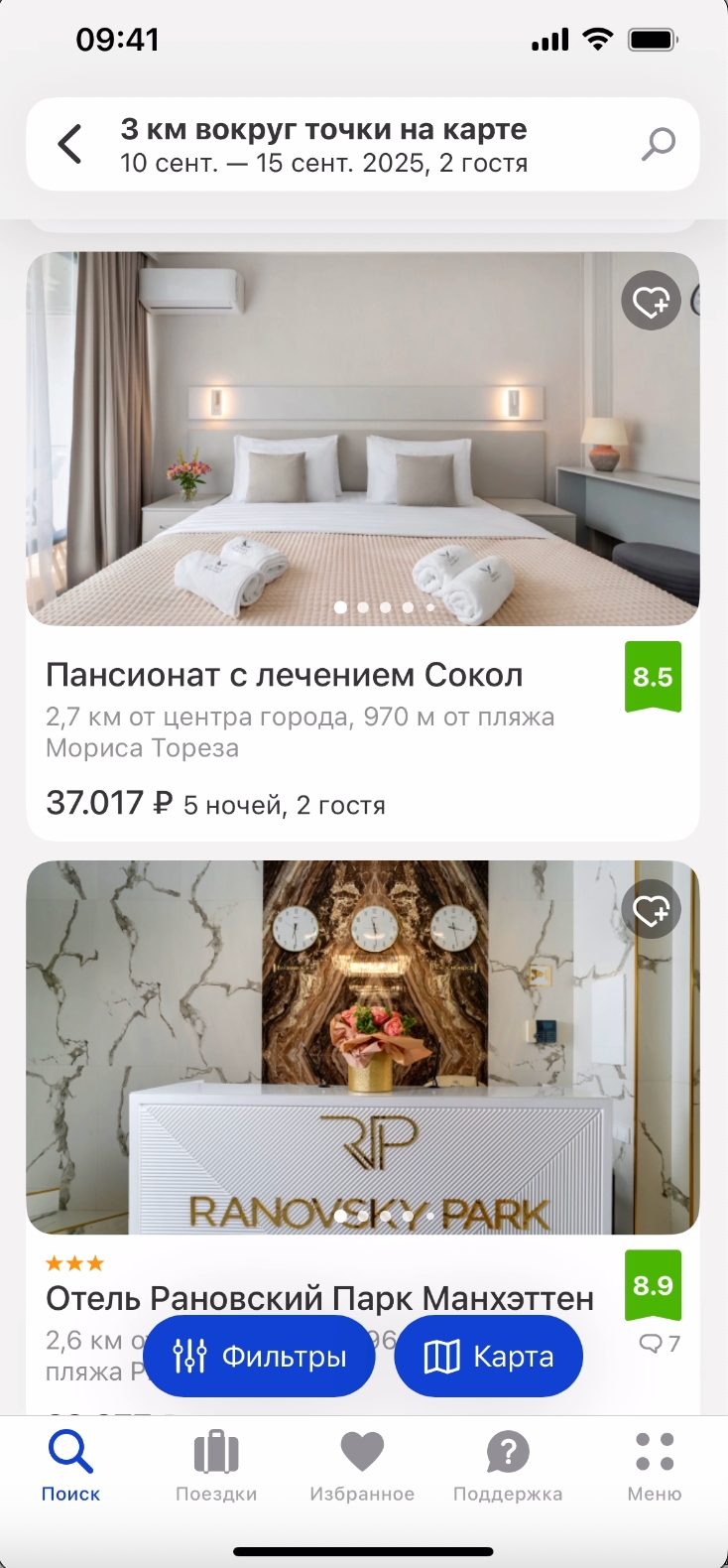Edit the search dates and guests field
The height and width of the screenshot is (1568, 728).
coord(324,163)
